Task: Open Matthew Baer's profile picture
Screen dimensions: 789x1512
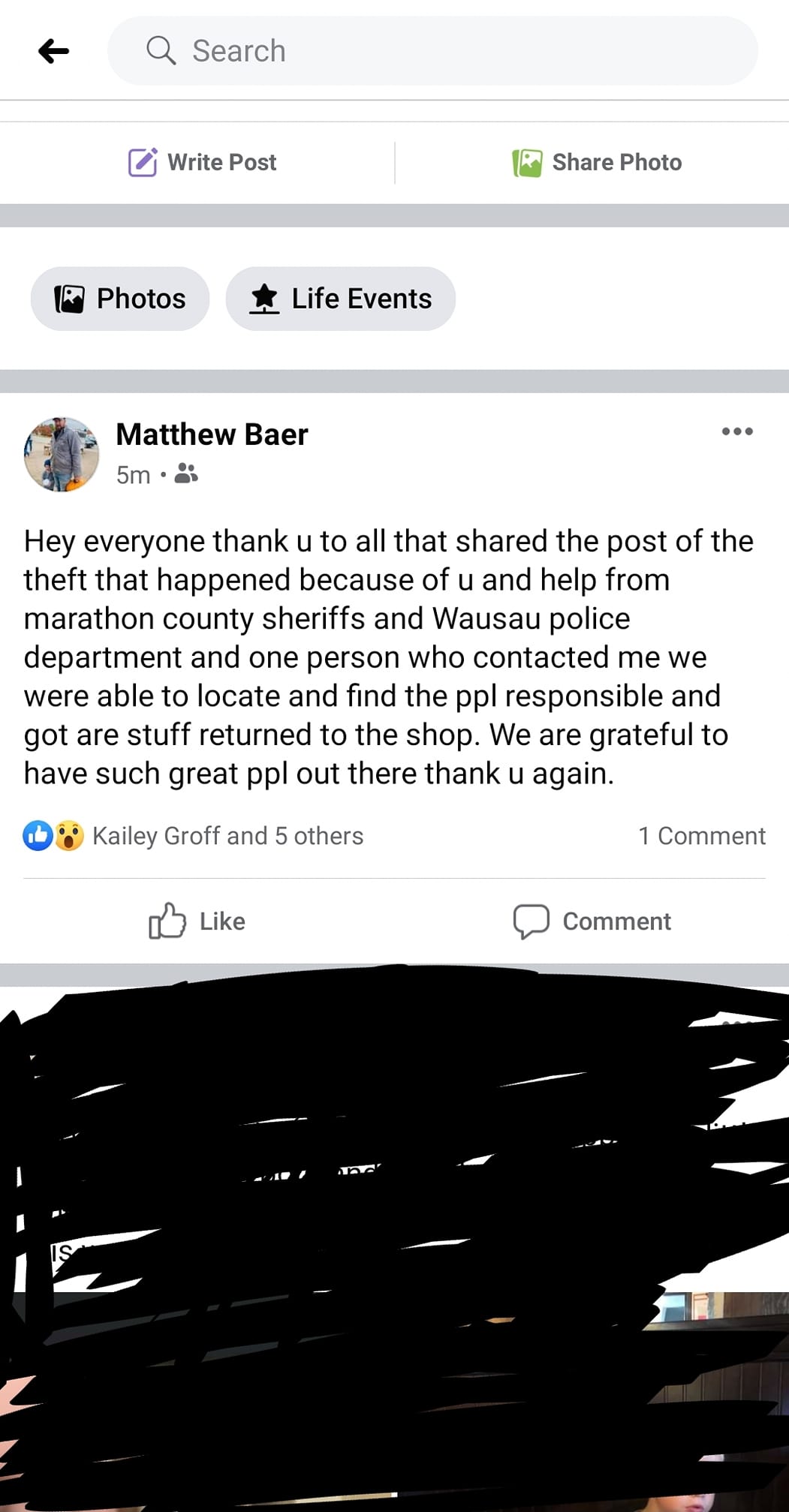Action: (x=62, y=454)
